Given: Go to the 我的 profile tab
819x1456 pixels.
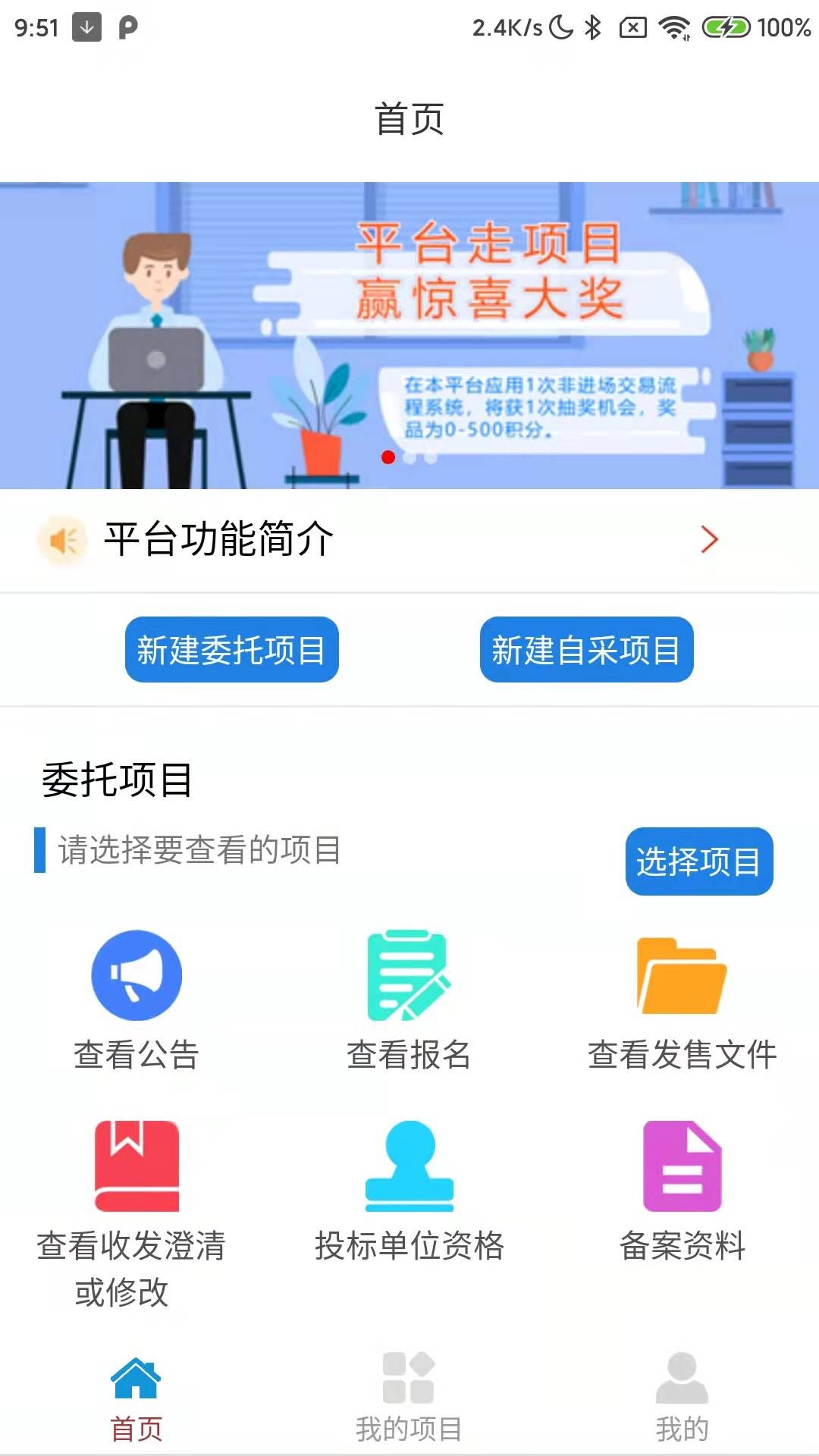Looking at the screenshot, I should click(x=682, y=1399).
